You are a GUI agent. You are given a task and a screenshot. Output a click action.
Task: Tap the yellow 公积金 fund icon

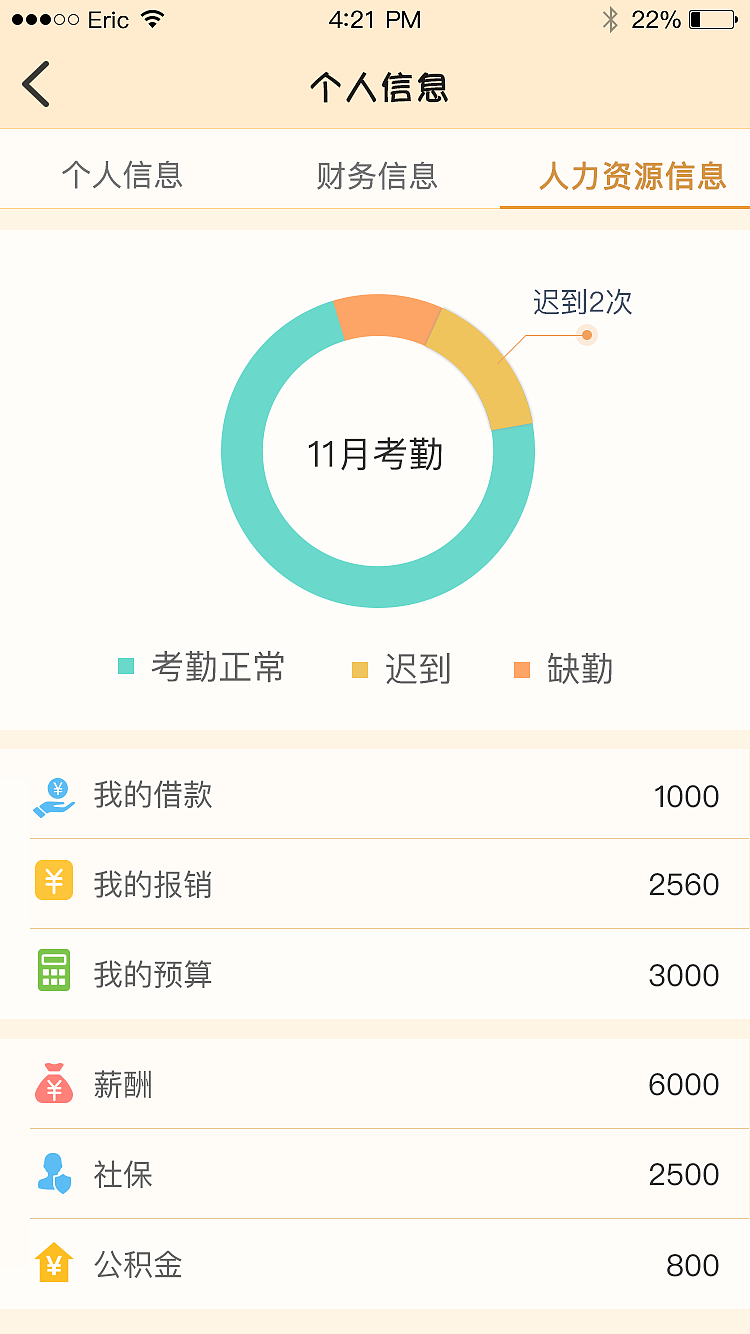55,1265
